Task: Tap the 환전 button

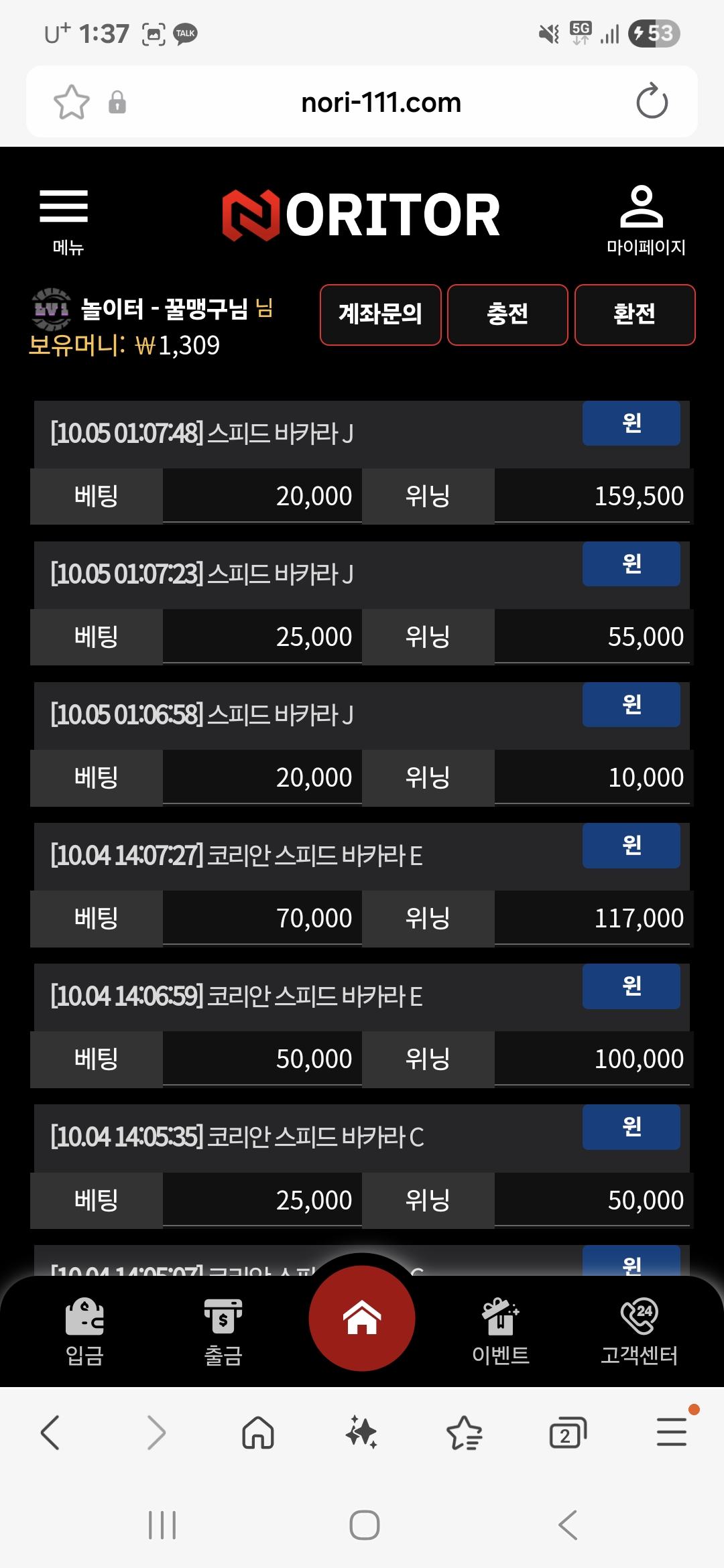Action: (634, 314)
